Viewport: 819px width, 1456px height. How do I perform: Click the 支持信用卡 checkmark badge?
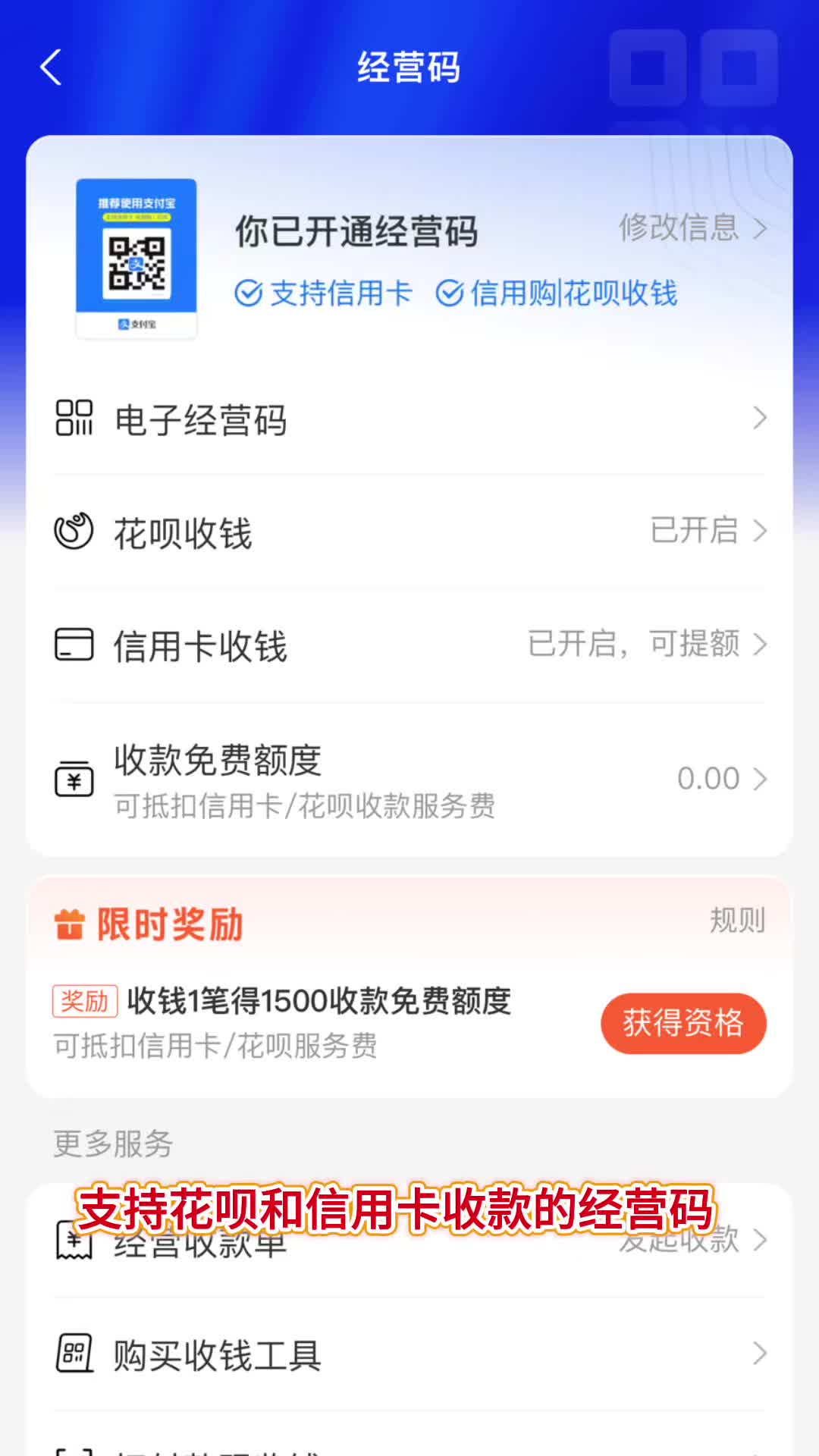click(x=247, y=293)
